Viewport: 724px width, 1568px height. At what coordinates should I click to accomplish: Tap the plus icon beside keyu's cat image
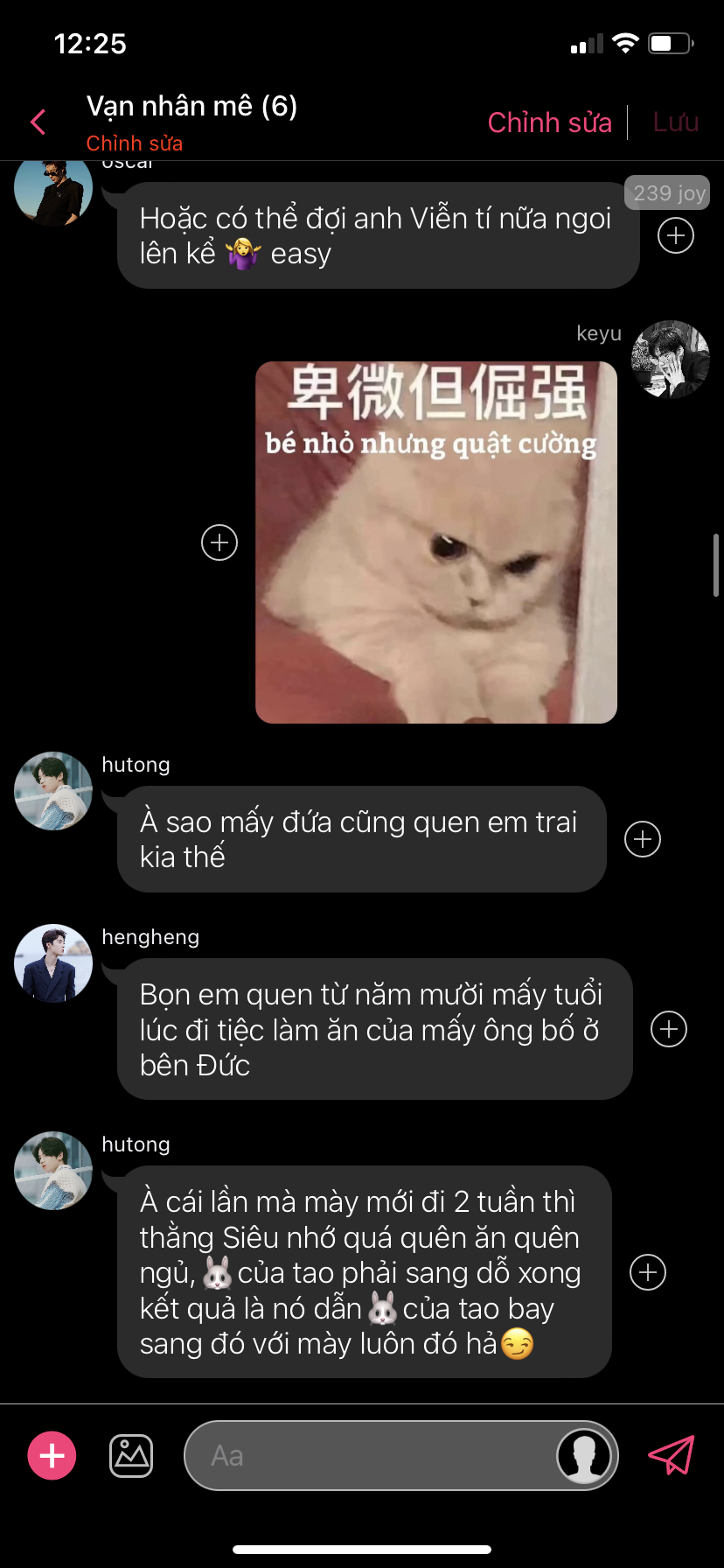(219, 542)
